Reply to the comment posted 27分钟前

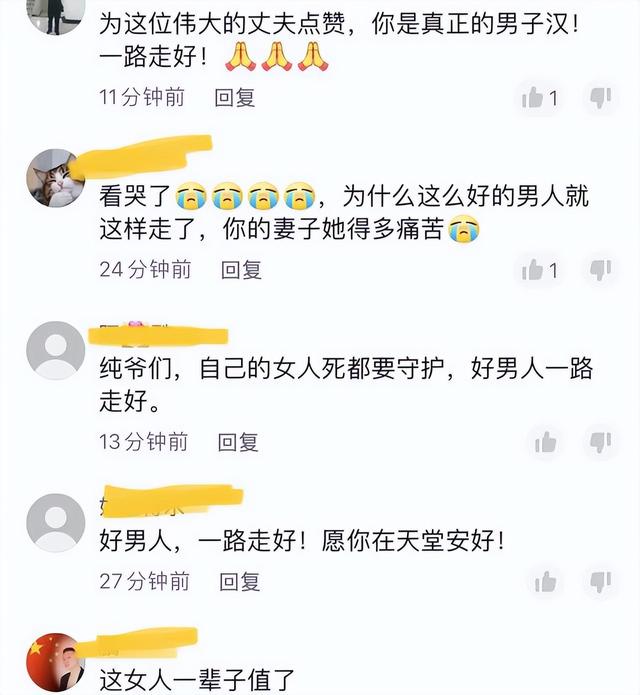coord(240,580)
